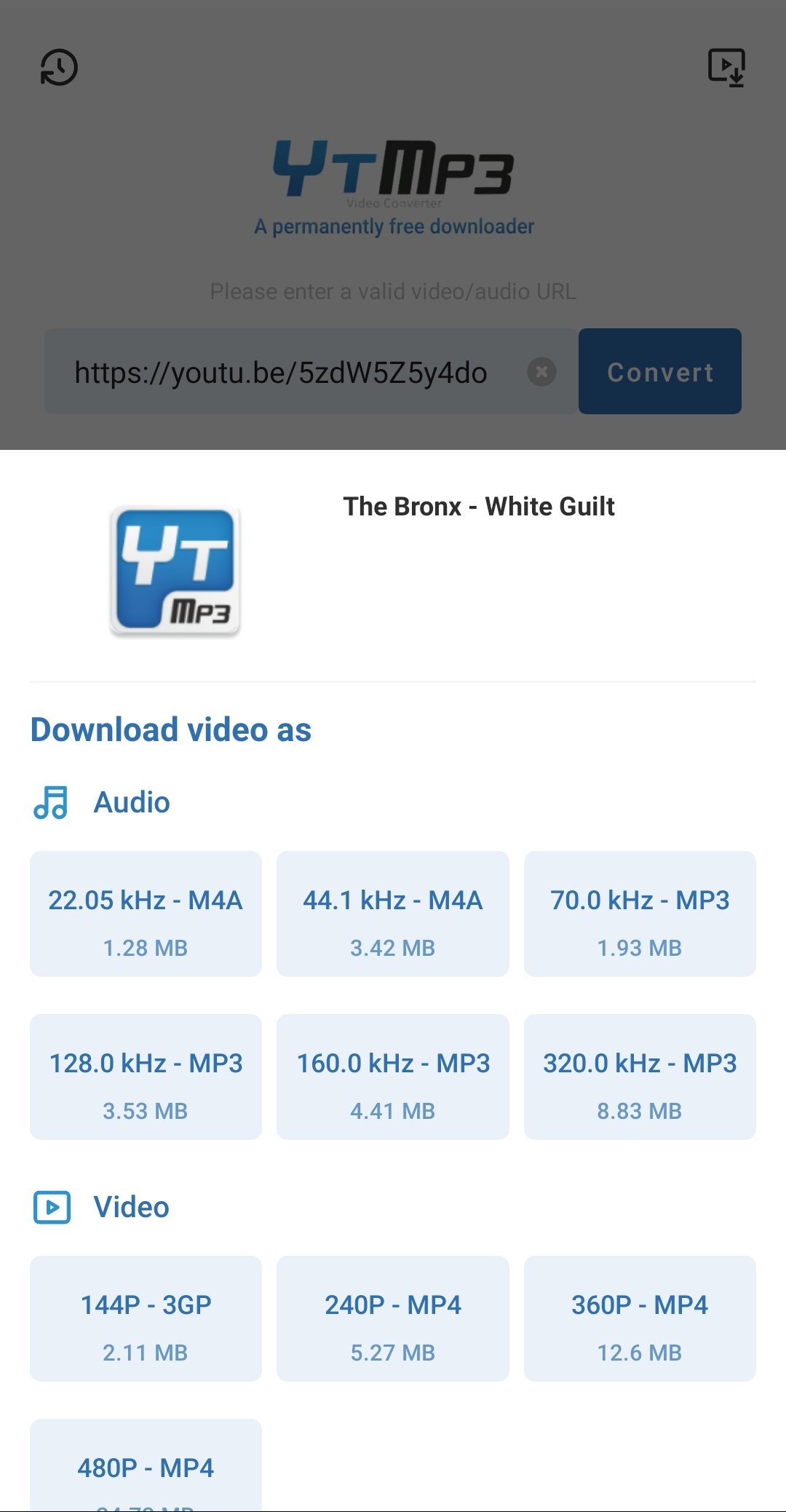This screenshot has width=786, height=1512.
Task: Get the 320.0 kHz MP3 audio
Action: 640,1077
